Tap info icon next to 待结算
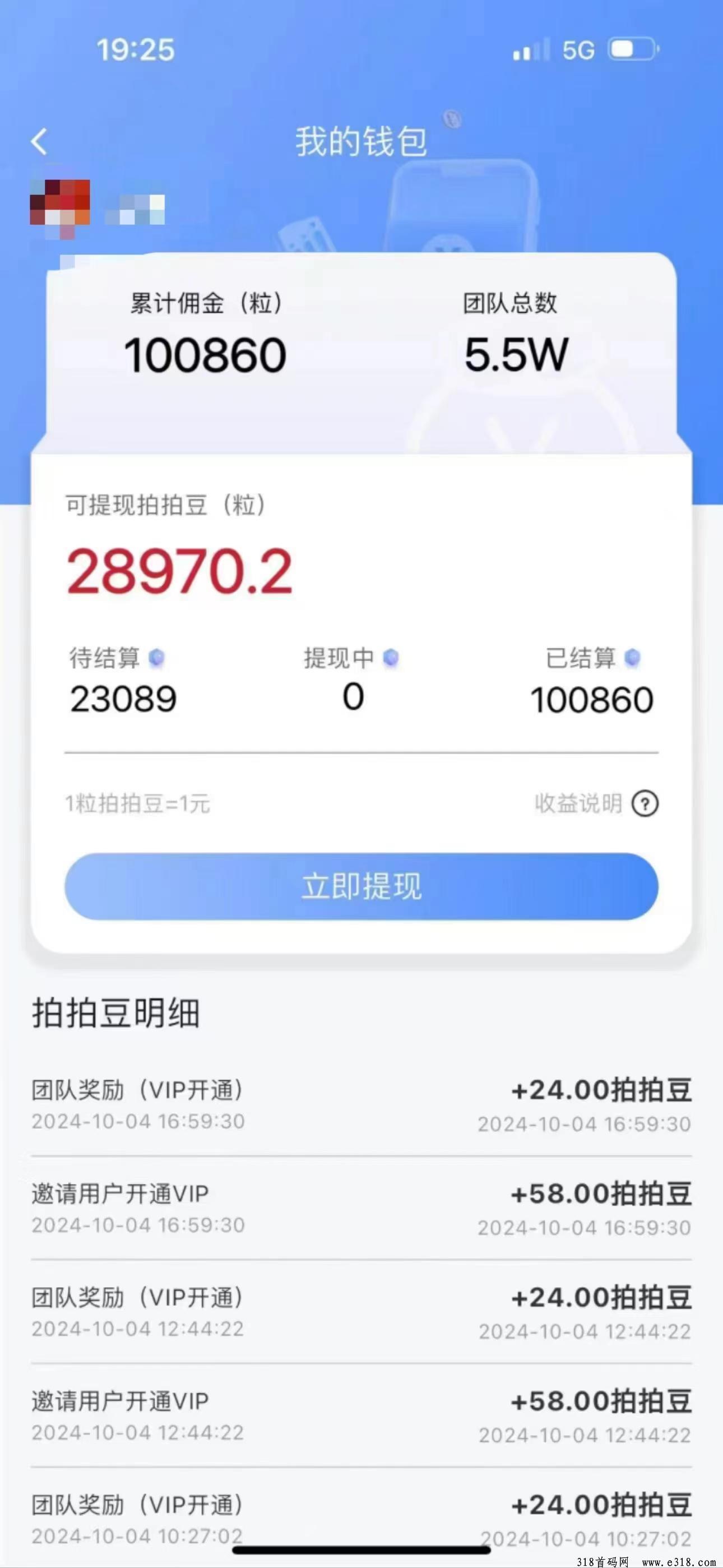This screenshot has width=723, height=1568. click(157, 658)
